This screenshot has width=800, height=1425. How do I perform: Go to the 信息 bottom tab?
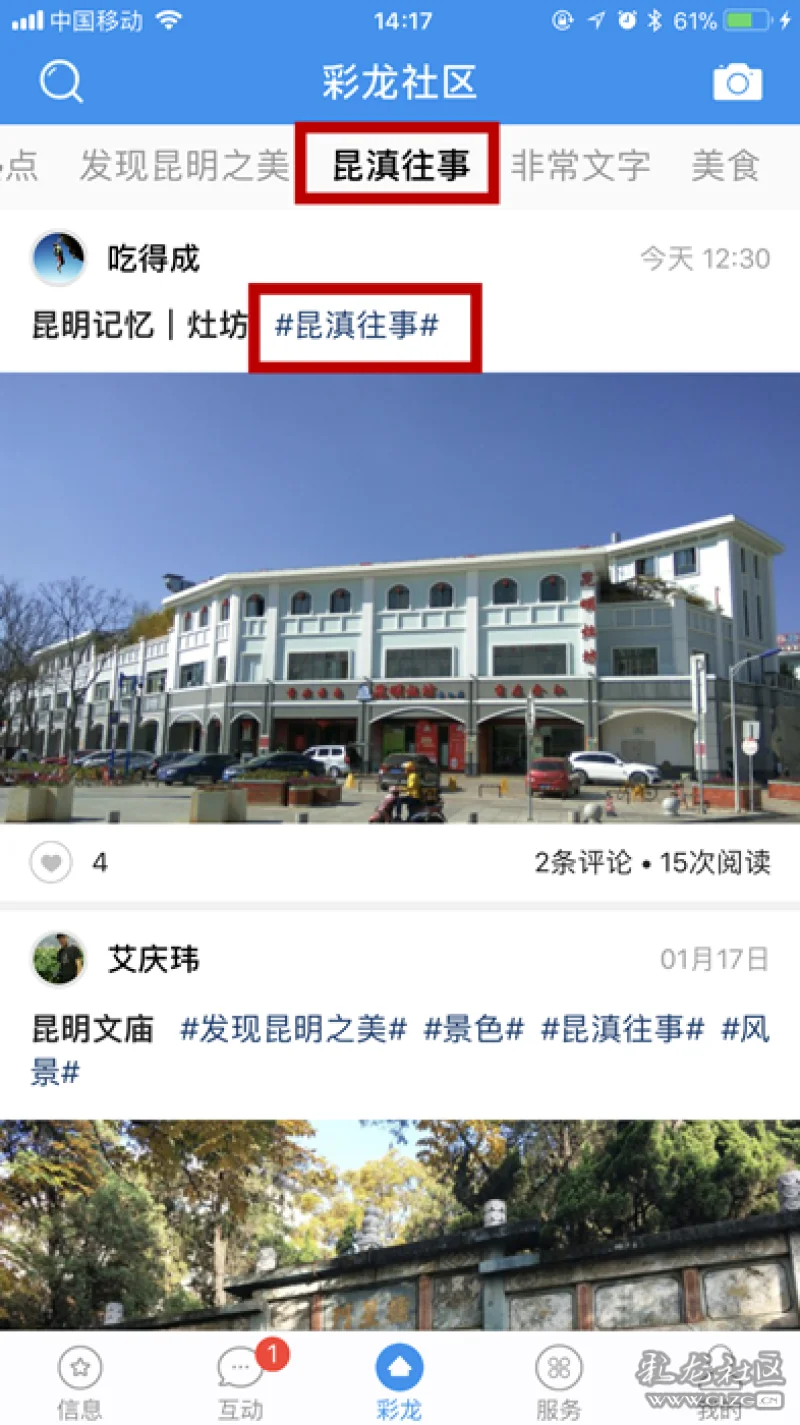(x=80, y=1382)
